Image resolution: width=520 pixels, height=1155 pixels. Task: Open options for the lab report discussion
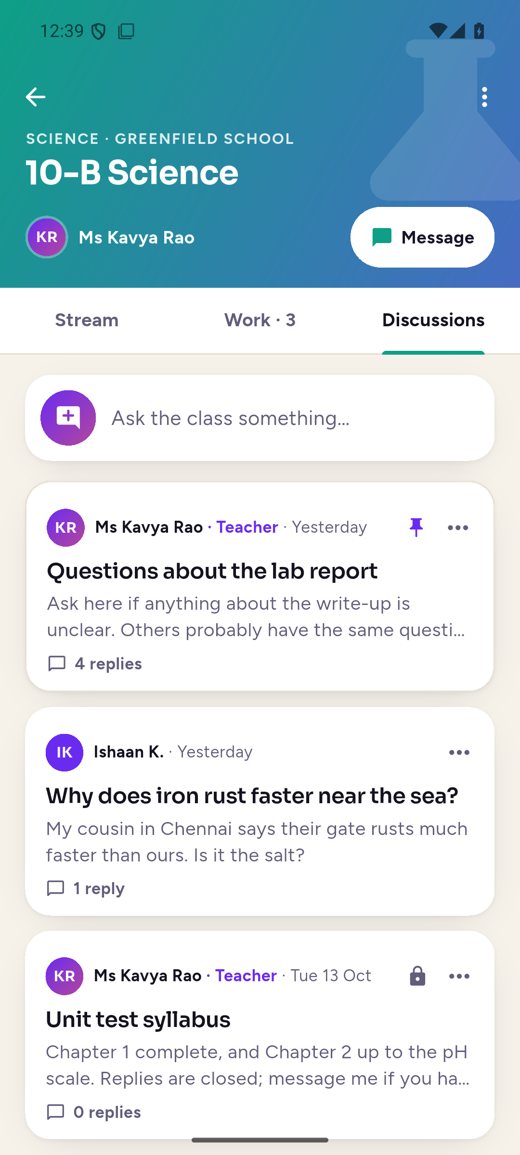tap(458, 527)
